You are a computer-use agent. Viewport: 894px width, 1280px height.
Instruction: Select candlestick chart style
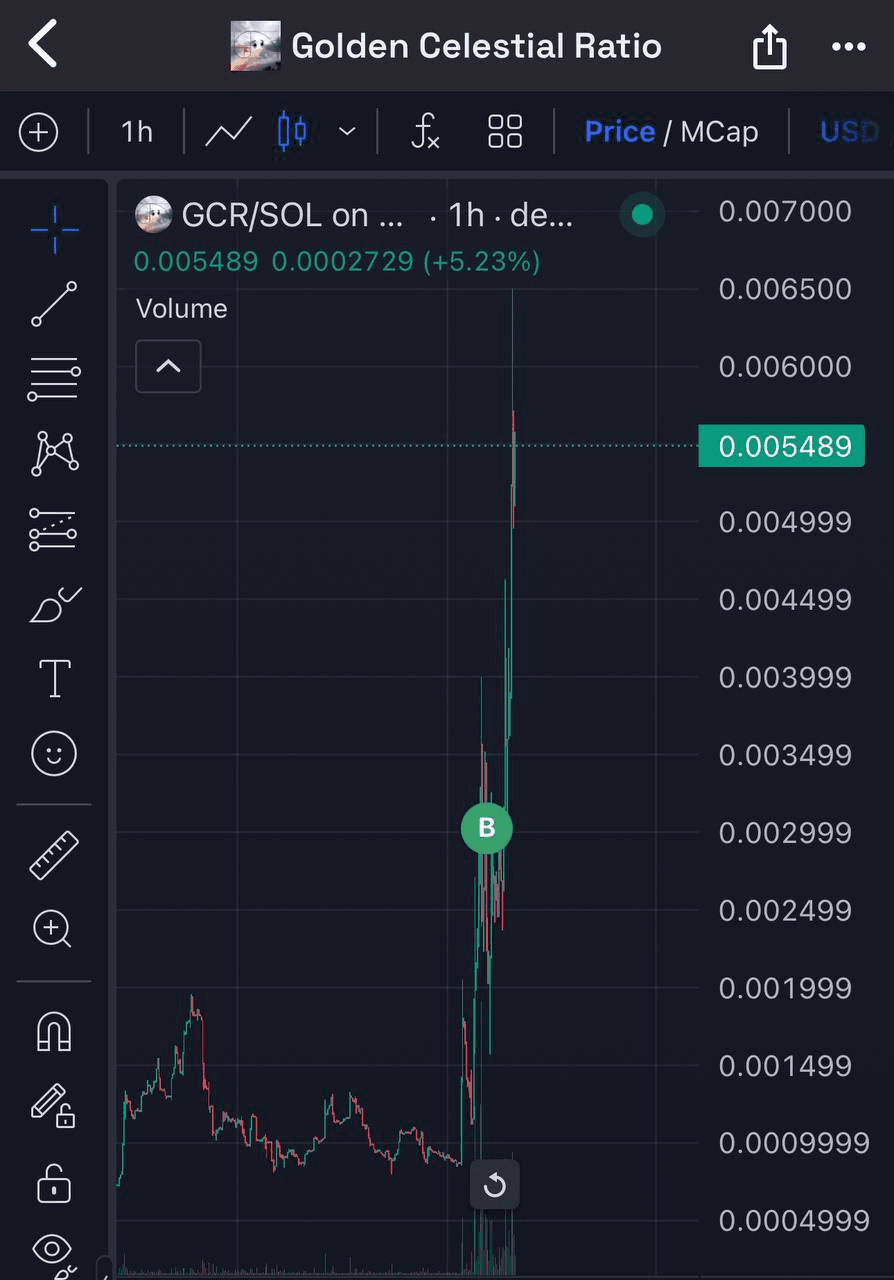click(x=292, y=132)
